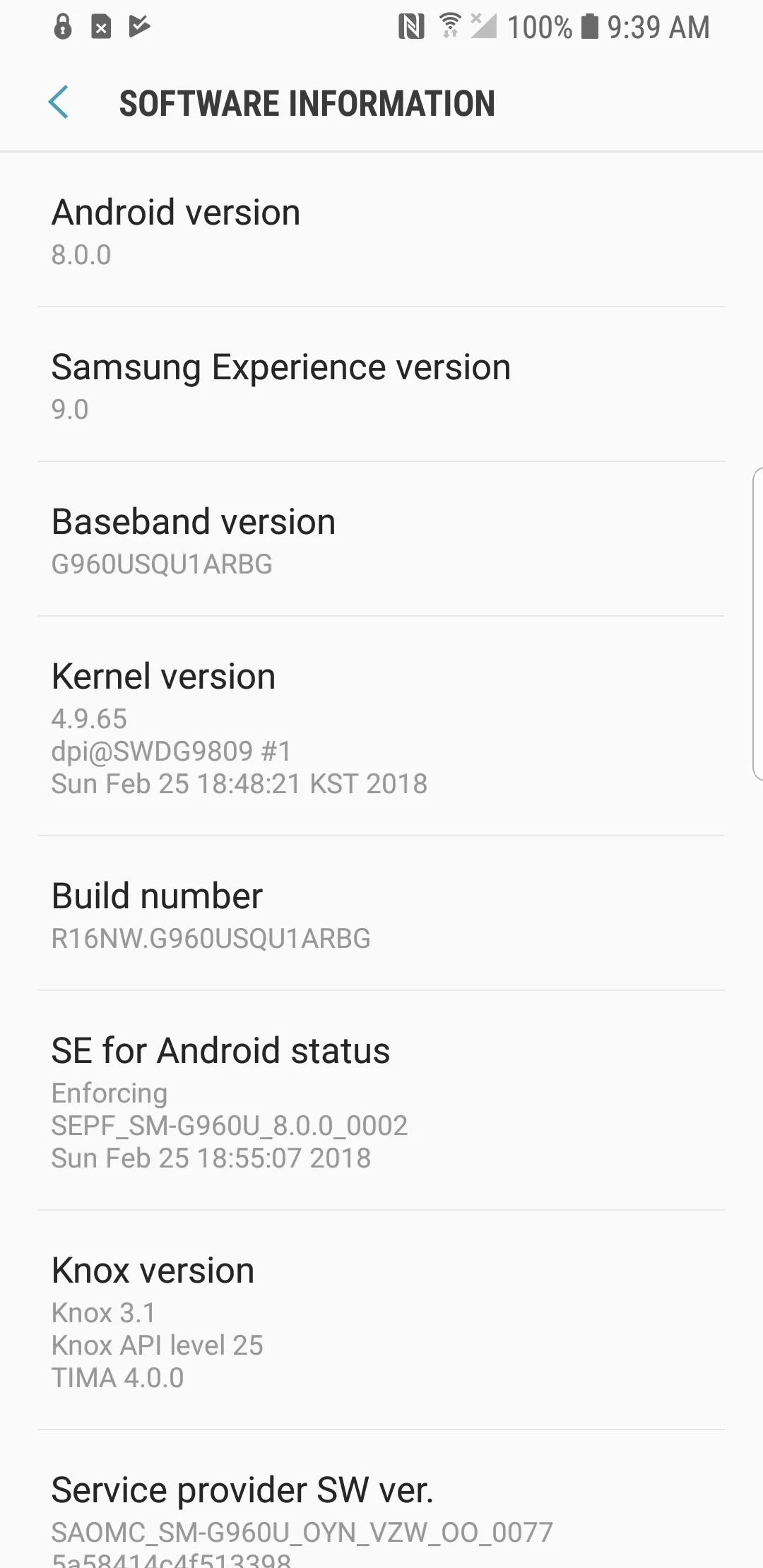Tap Service provider SW ver. row
This screenshot has width=763, height=1568.
tap(381, 1511)
